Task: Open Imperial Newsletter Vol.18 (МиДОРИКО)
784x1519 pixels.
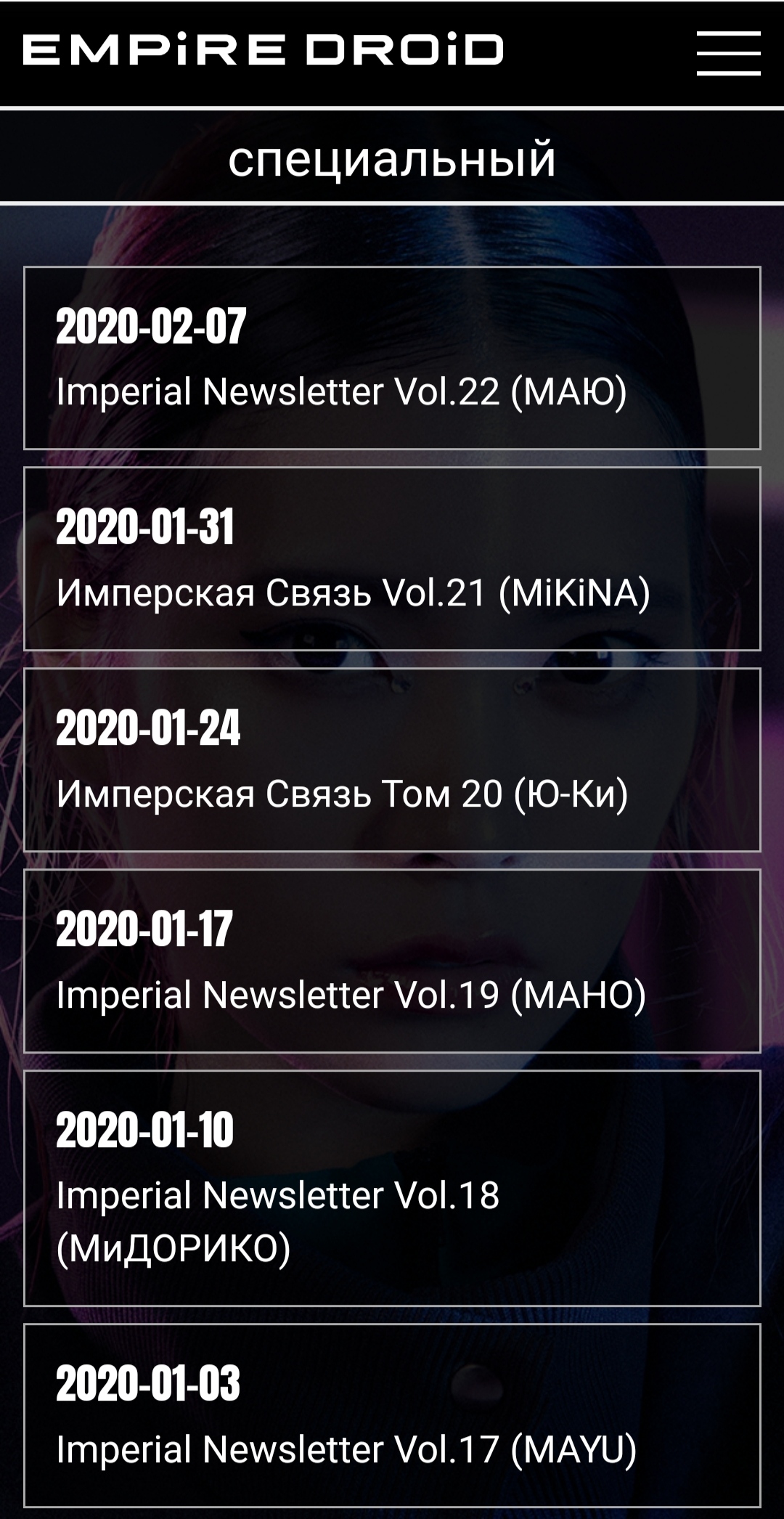Action: tap(392, 1189)
